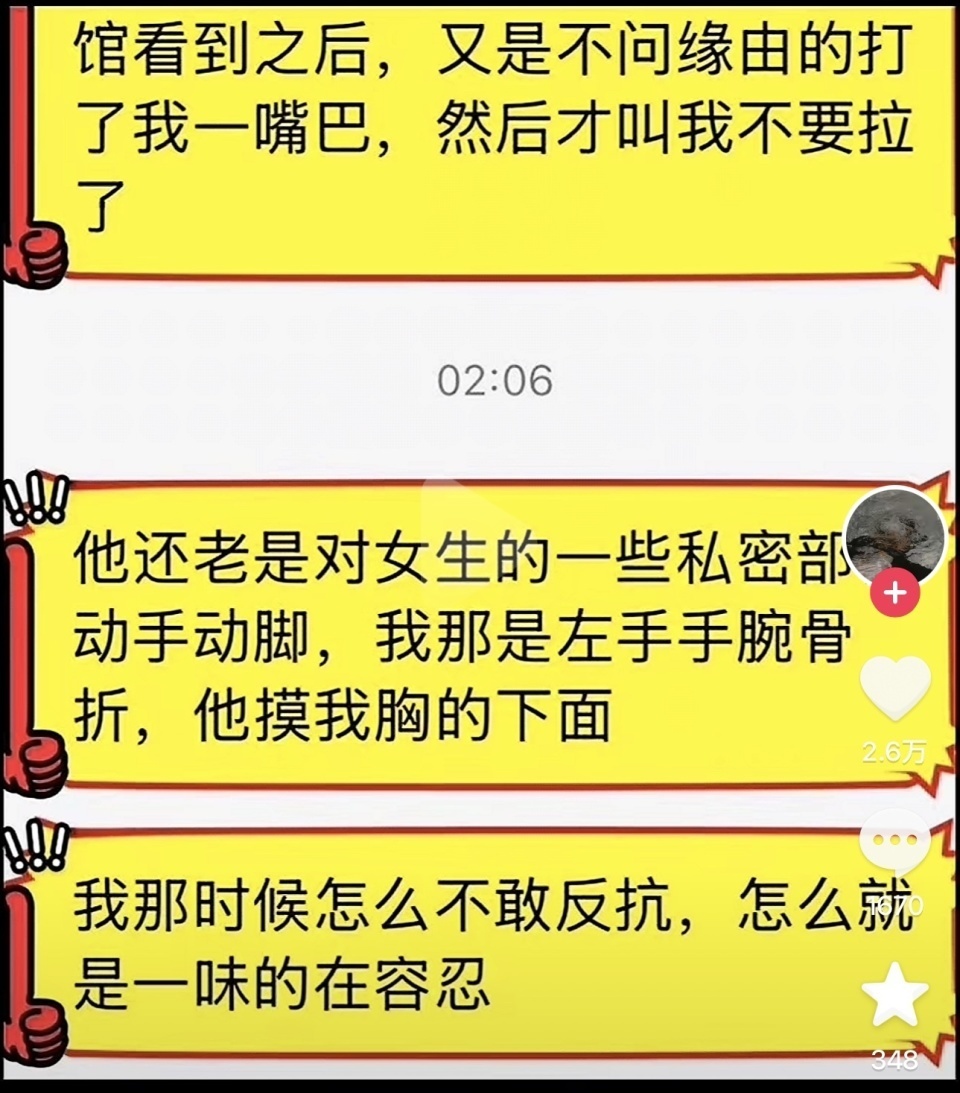
Task: Toggle the like on with the heart icon
Action: 897,688
